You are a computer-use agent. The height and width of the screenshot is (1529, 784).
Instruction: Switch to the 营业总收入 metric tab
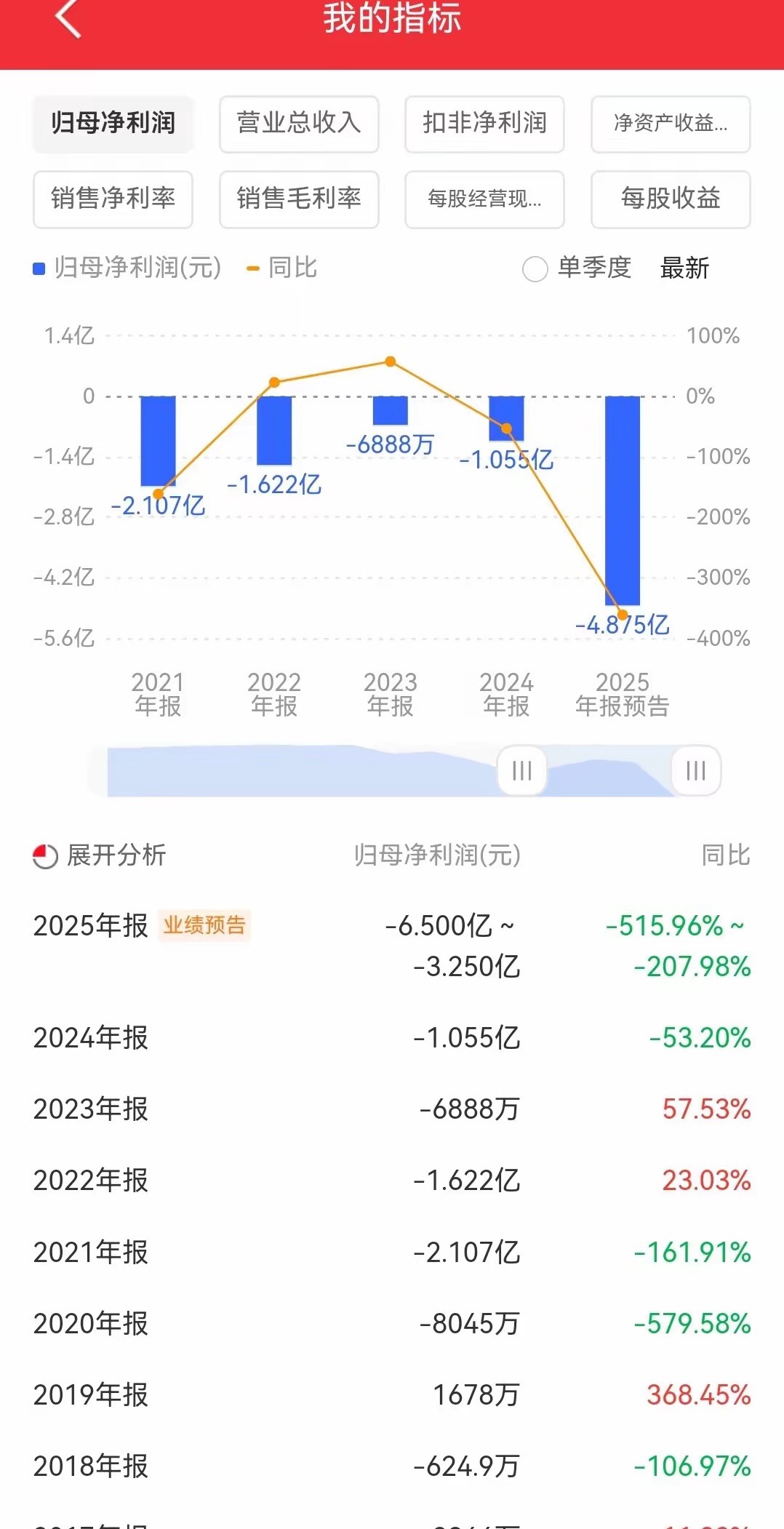click(298, 124)
